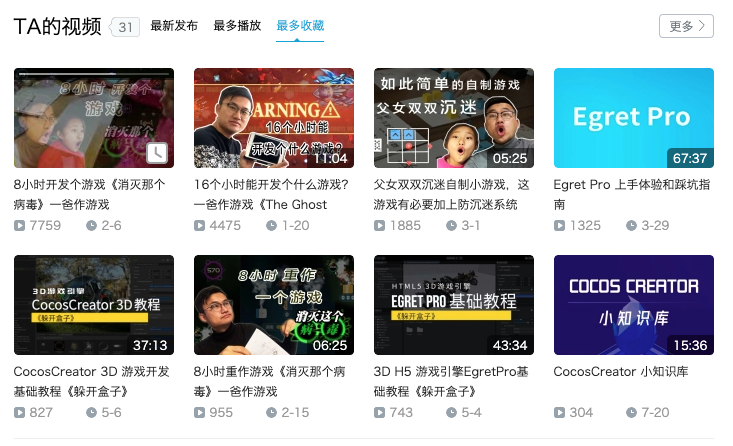Screen dimensions: 733x446
Task: Open the 3D H5 游戏引擎EgretPro基础教程 video
Action: (x=453, y=305)
